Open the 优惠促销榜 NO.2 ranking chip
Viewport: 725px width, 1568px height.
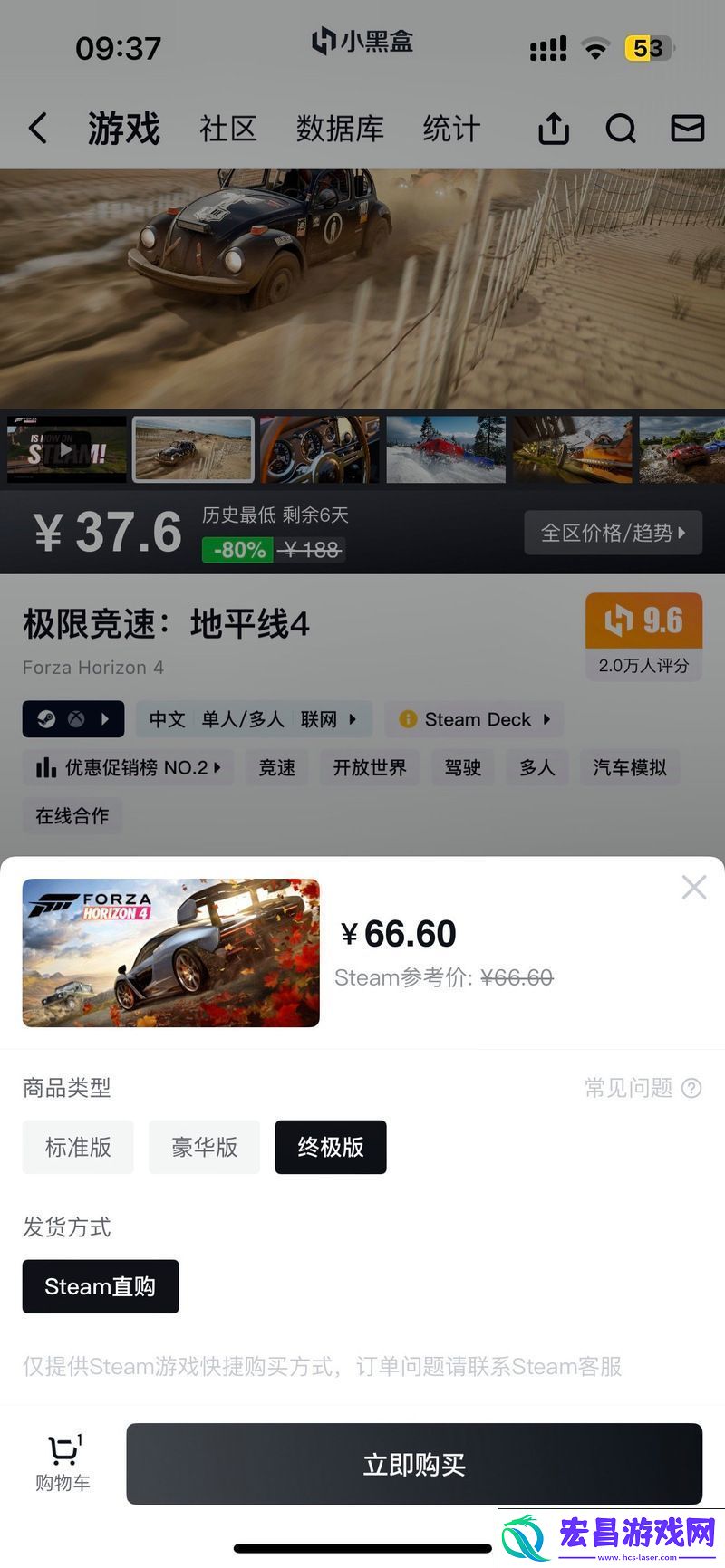click(128, 768)
